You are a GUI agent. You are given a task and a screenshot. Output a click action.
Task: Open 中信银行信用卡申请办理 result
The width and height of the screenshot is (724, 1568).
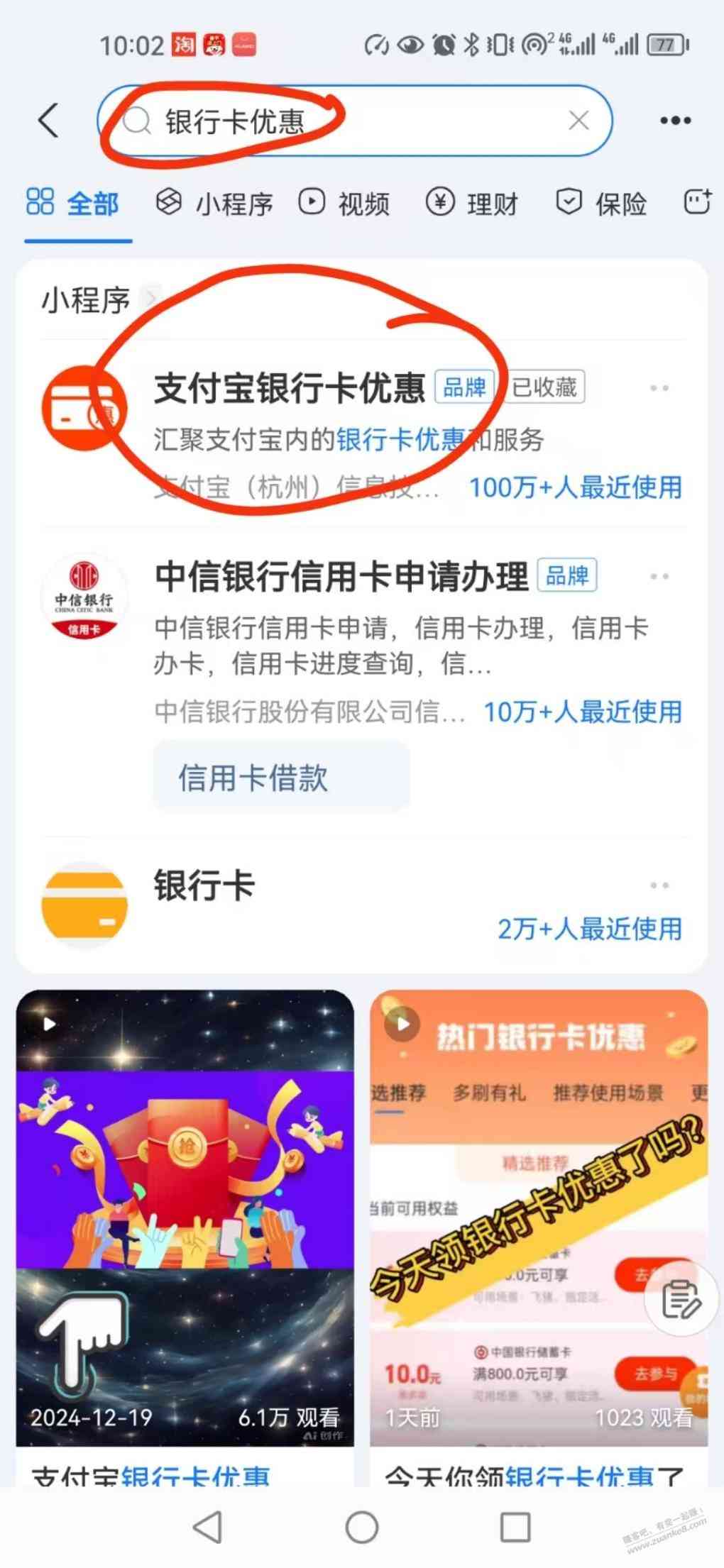coord(341,576)
